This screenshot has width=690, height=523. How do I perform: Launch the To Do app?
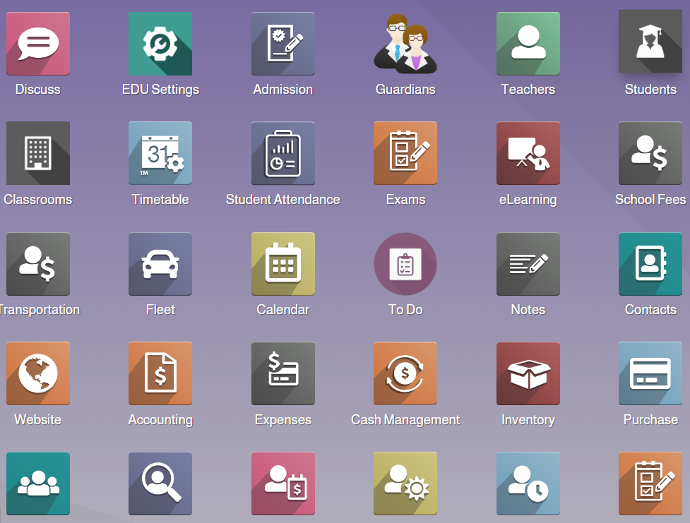click(x=405, y=264)
